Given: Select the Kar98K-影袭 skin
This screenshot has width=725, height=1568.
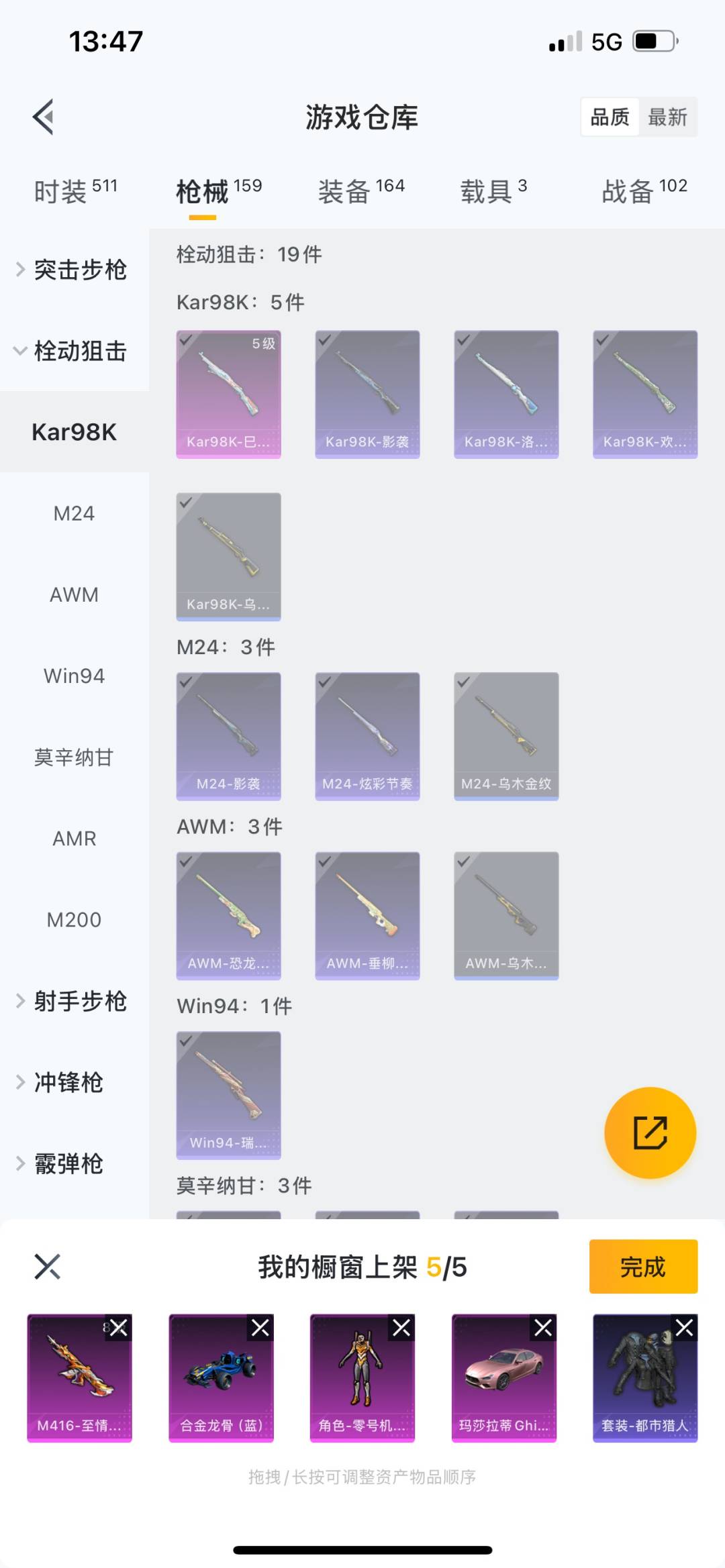Looking at the screenshot, I should coord(367,394).
